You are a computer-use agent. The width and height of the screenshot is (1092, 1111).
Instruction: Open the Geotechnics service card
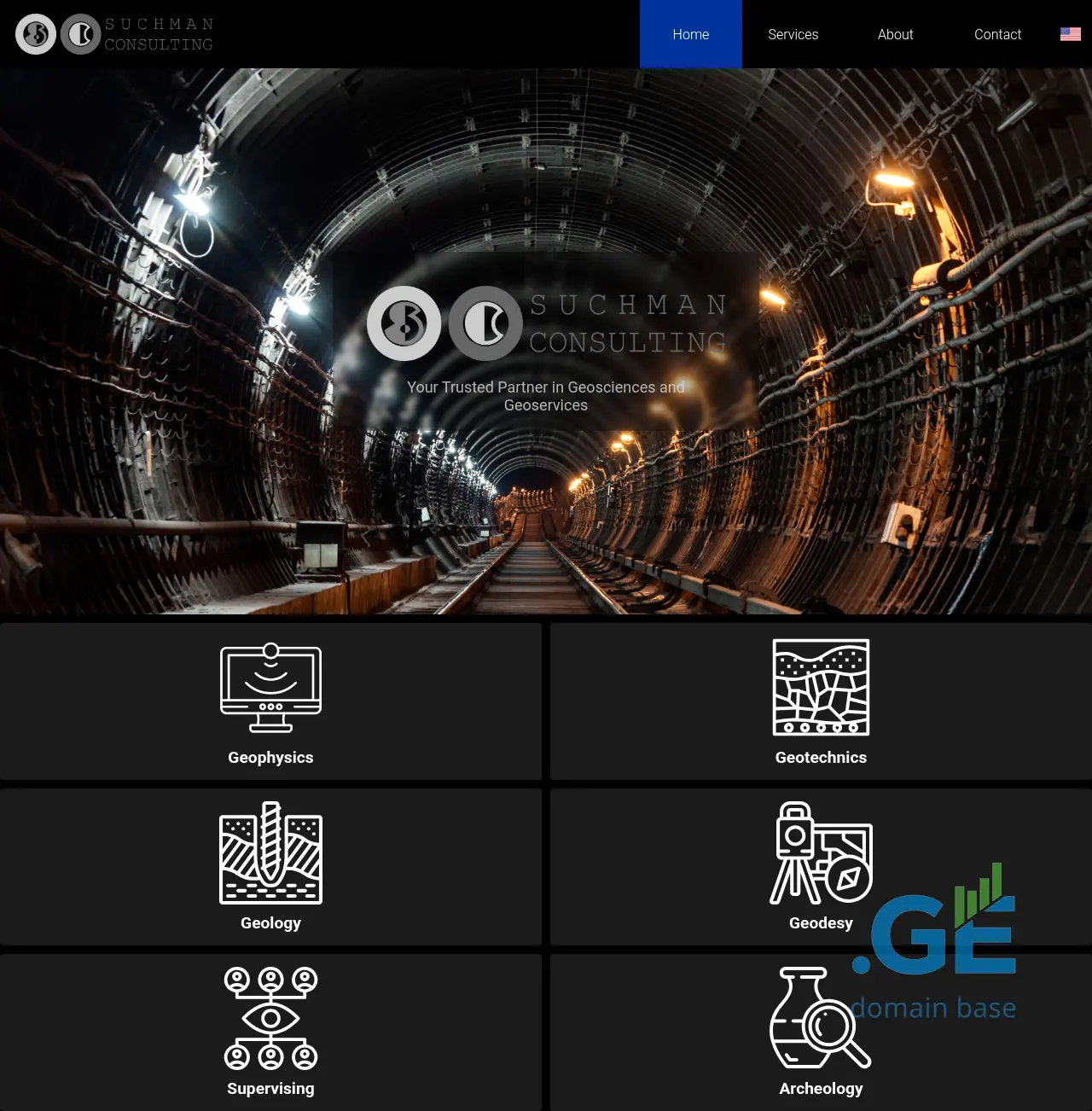(x=820, y=701)
